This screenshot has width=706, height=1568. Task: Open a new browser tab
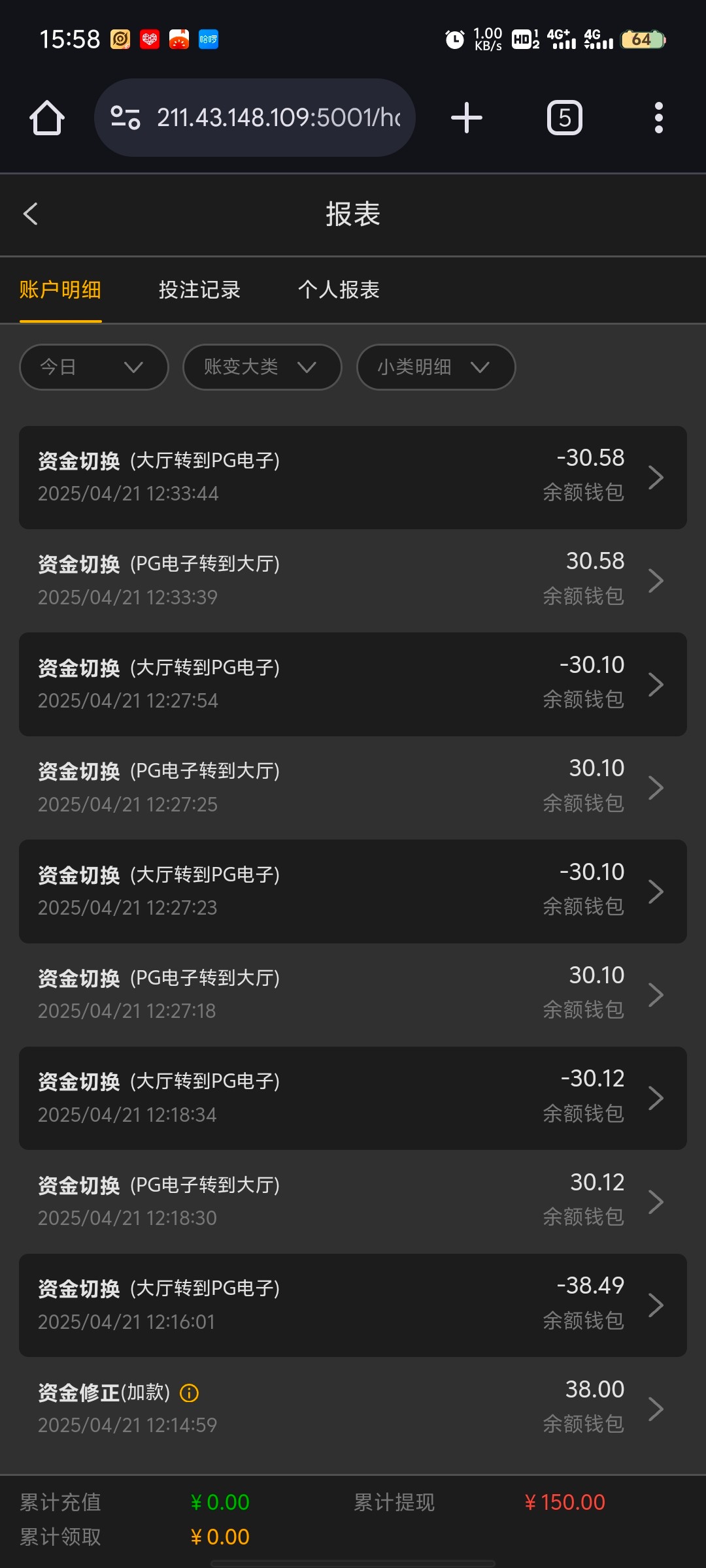click(x=467, y=118)
